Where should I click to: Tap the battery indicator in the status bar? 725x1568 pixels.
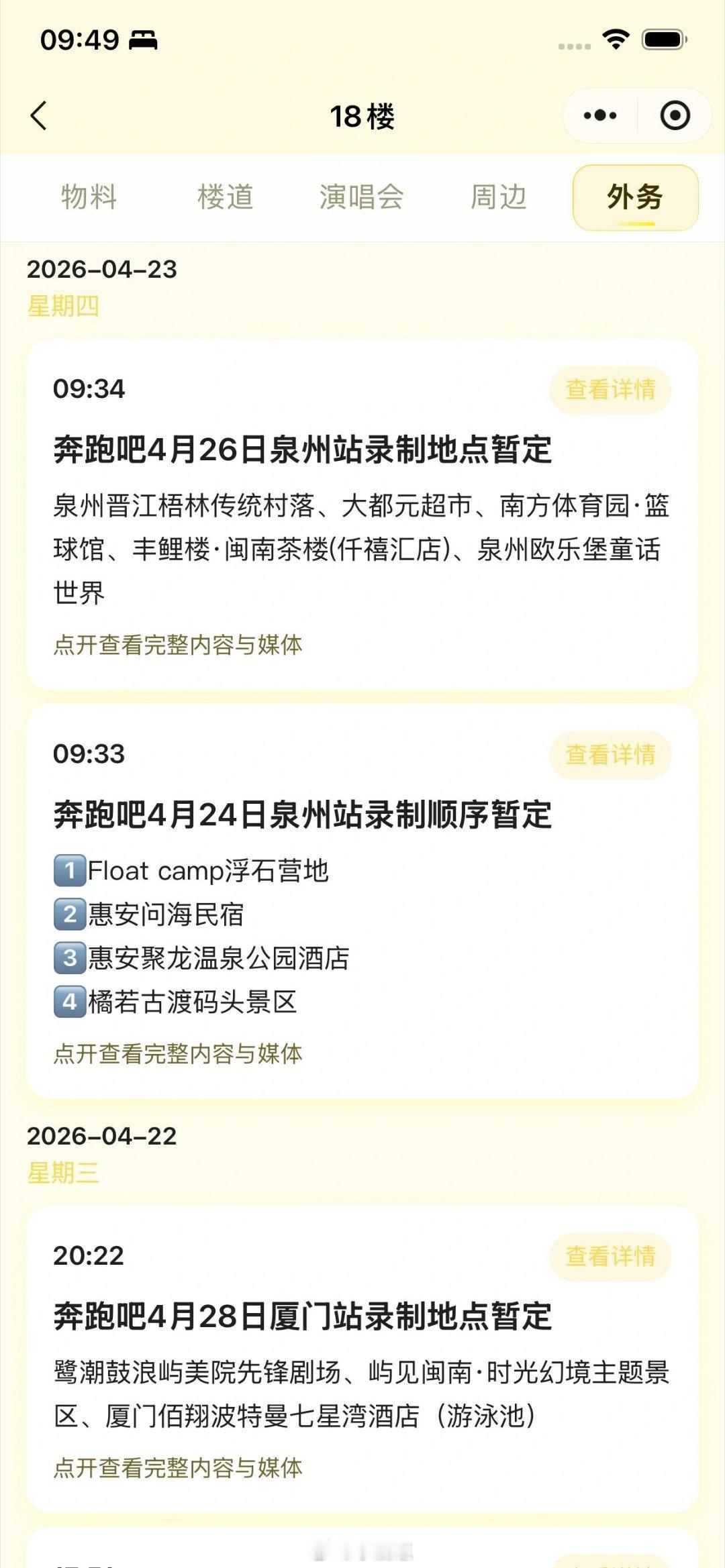(x=661, y=39)
